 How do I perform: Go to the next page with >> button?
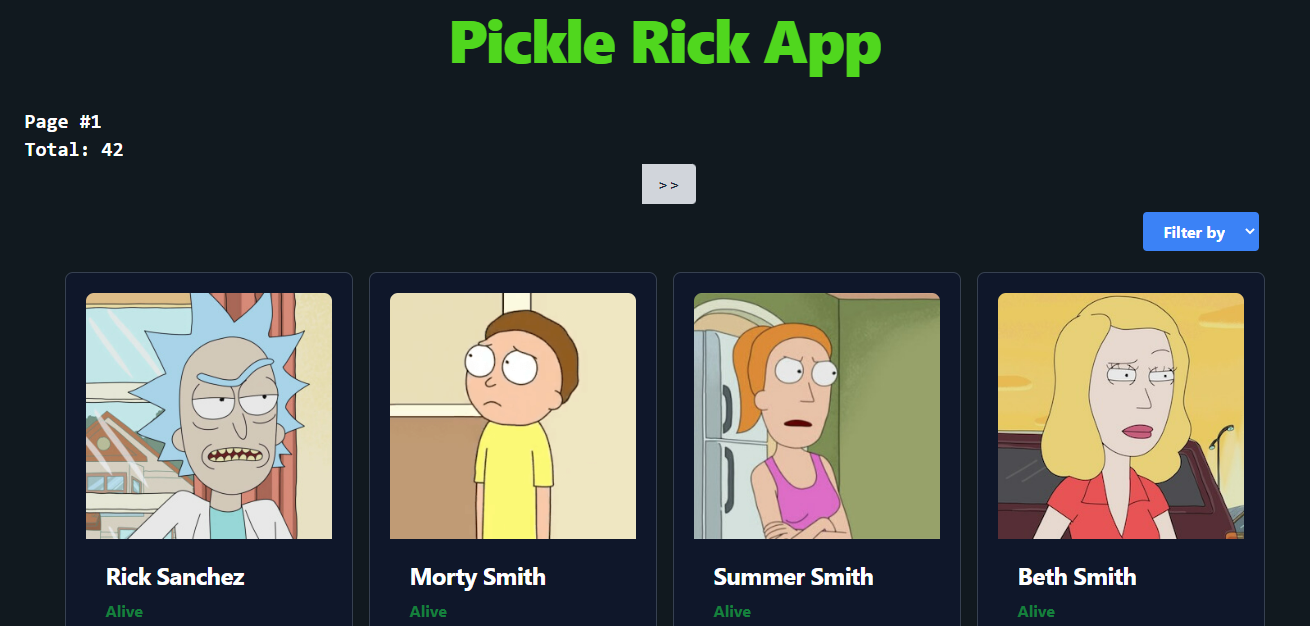pyautogui.click(x=668, y=184)
